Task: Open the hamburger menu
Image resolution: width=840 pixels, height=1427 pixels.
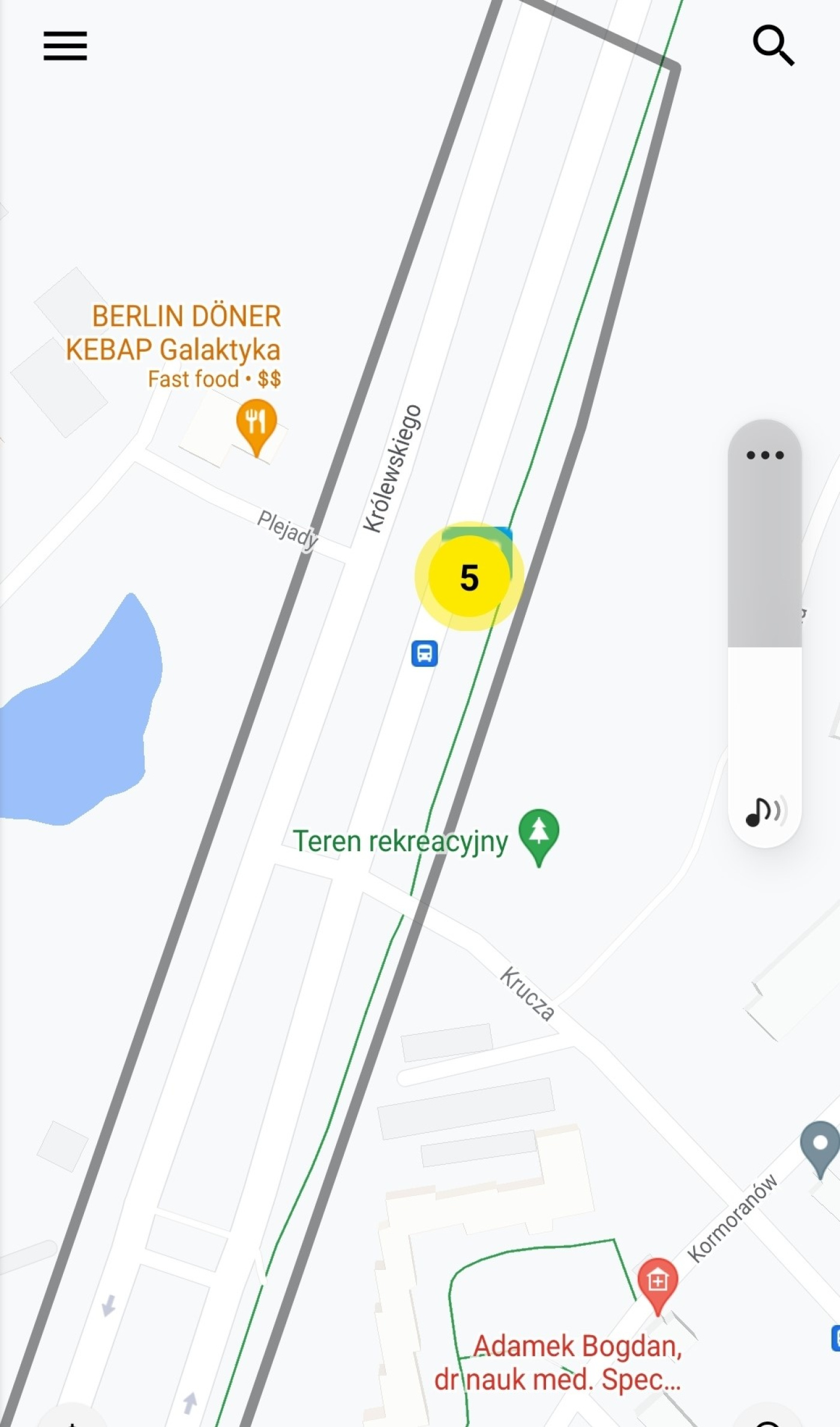Action: (x=65, y=46)
